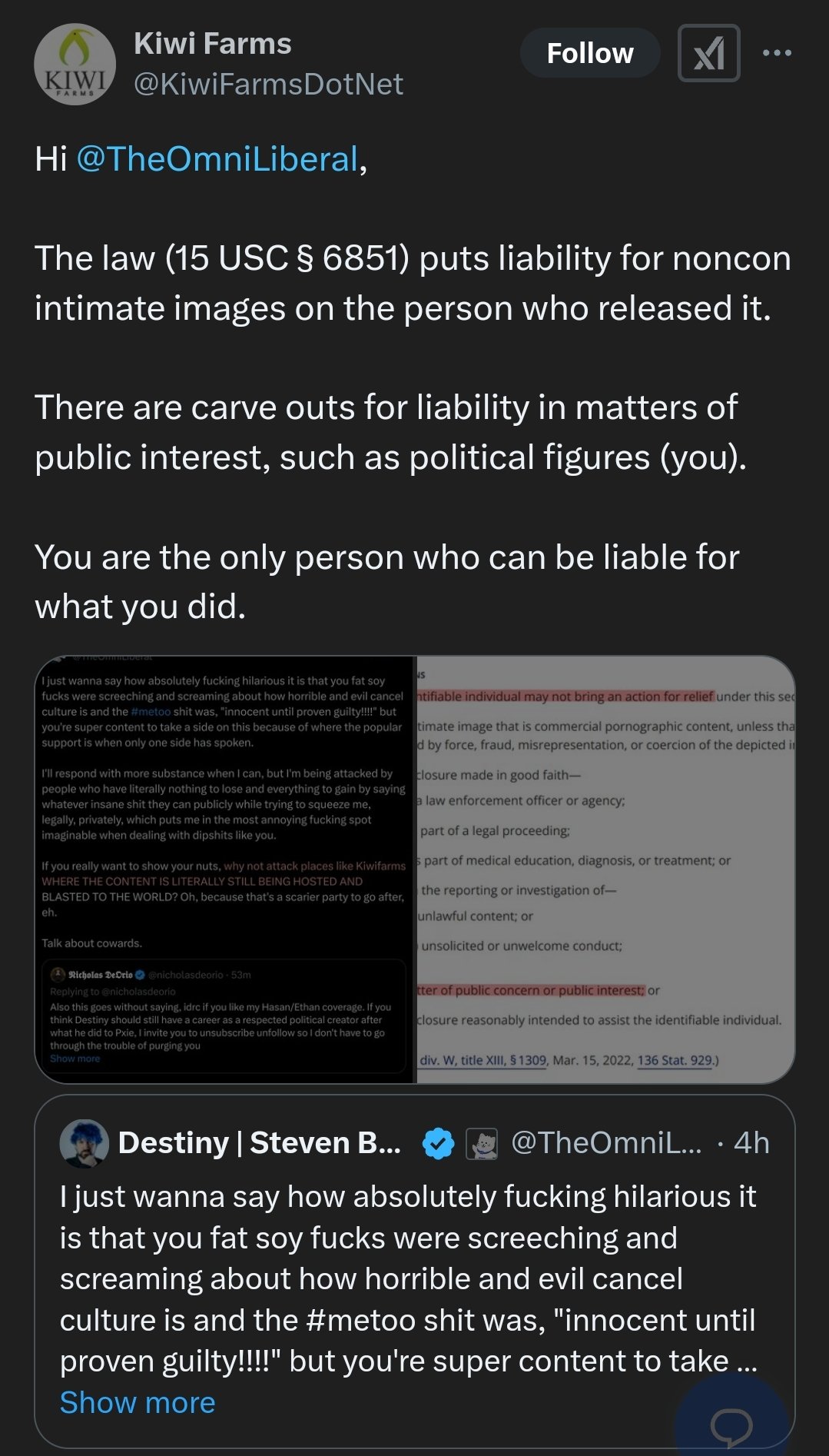Open the dark tweet screenshot image

click(x=224, y=869)
